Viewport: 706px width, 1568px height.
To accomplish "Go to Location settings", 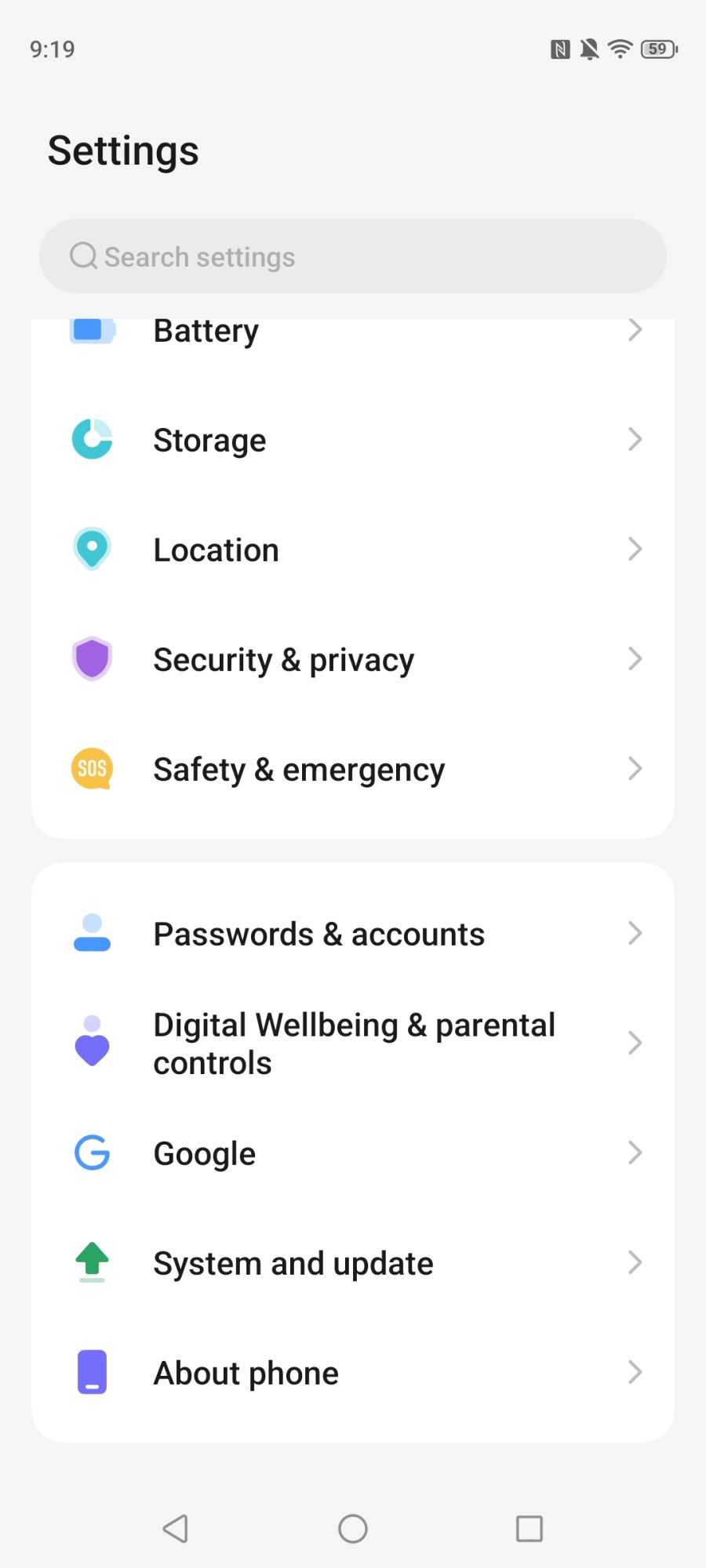I will [353, 550].
